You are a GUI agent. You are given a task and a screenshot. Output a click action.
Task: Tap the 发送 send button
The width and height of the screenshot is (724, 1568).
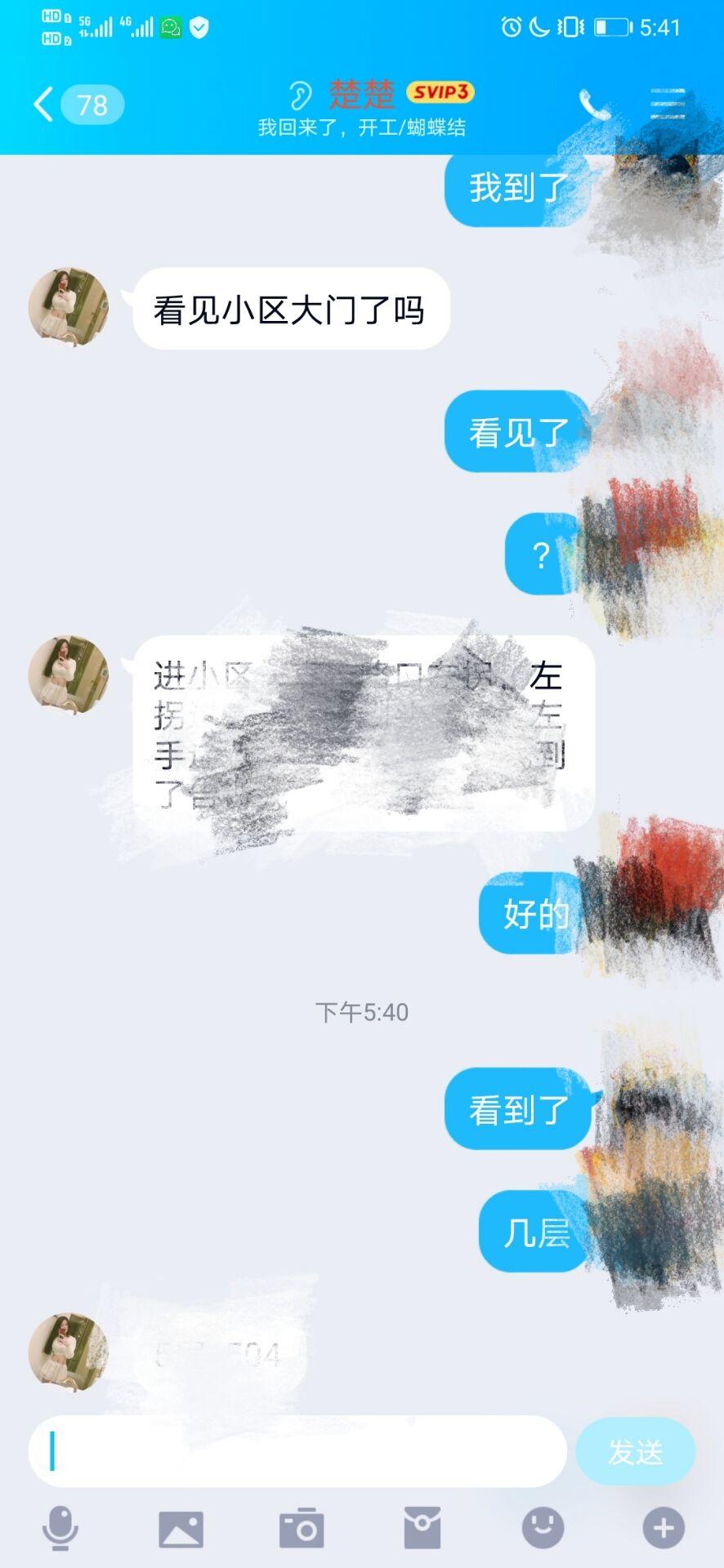635,1451
